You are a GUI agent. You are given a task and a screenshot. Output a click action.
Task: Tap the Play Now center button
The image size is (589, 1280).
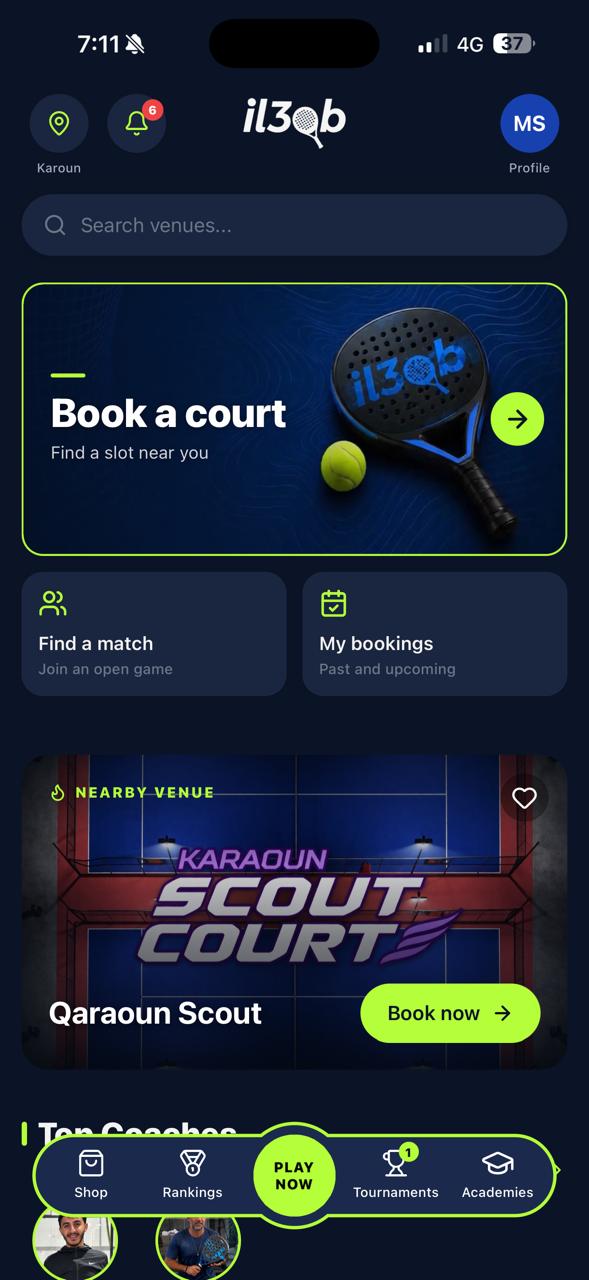point(294,1175)
